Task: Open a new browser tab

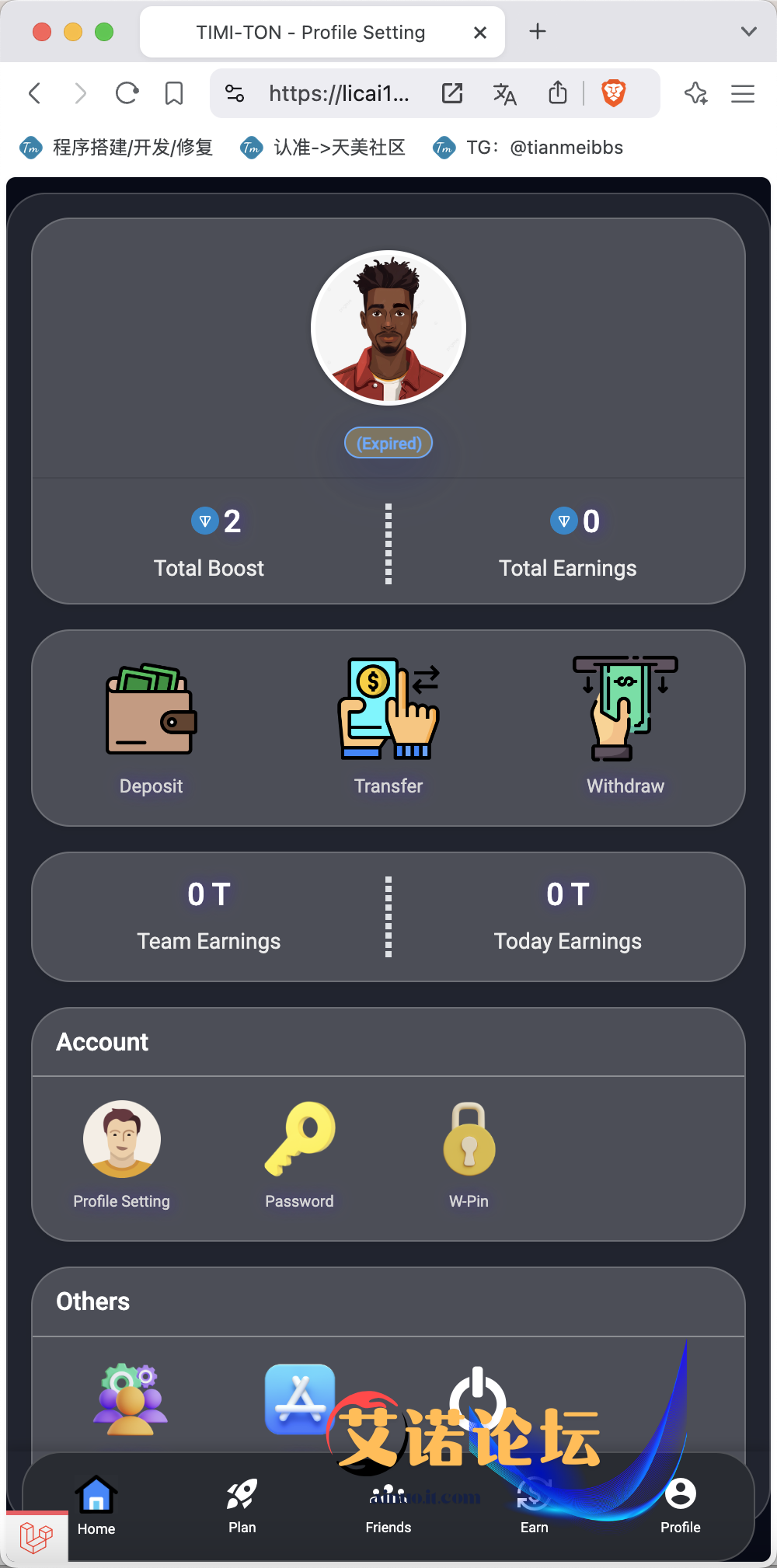Action: tap(538, 32)
